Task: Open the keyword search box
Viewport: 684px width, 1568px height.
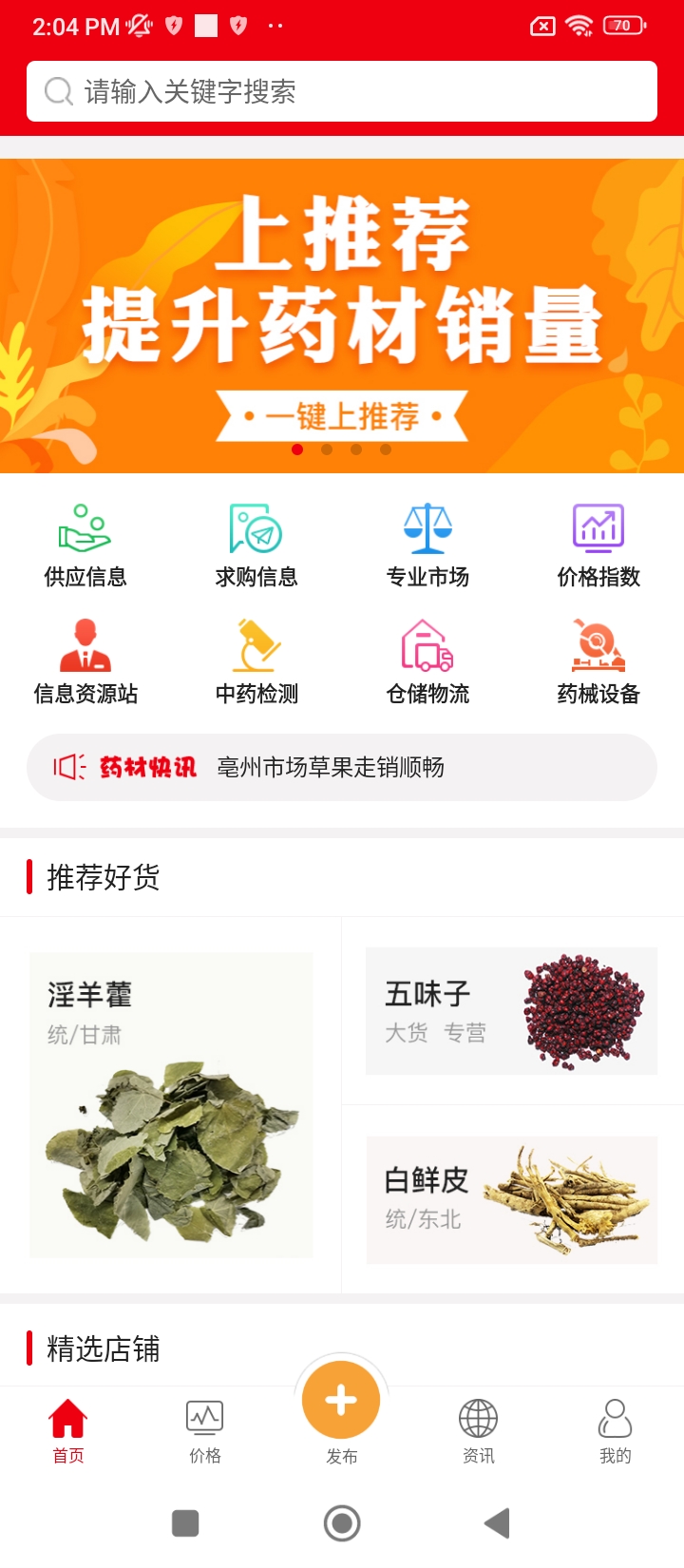Action: coord(342,91)
